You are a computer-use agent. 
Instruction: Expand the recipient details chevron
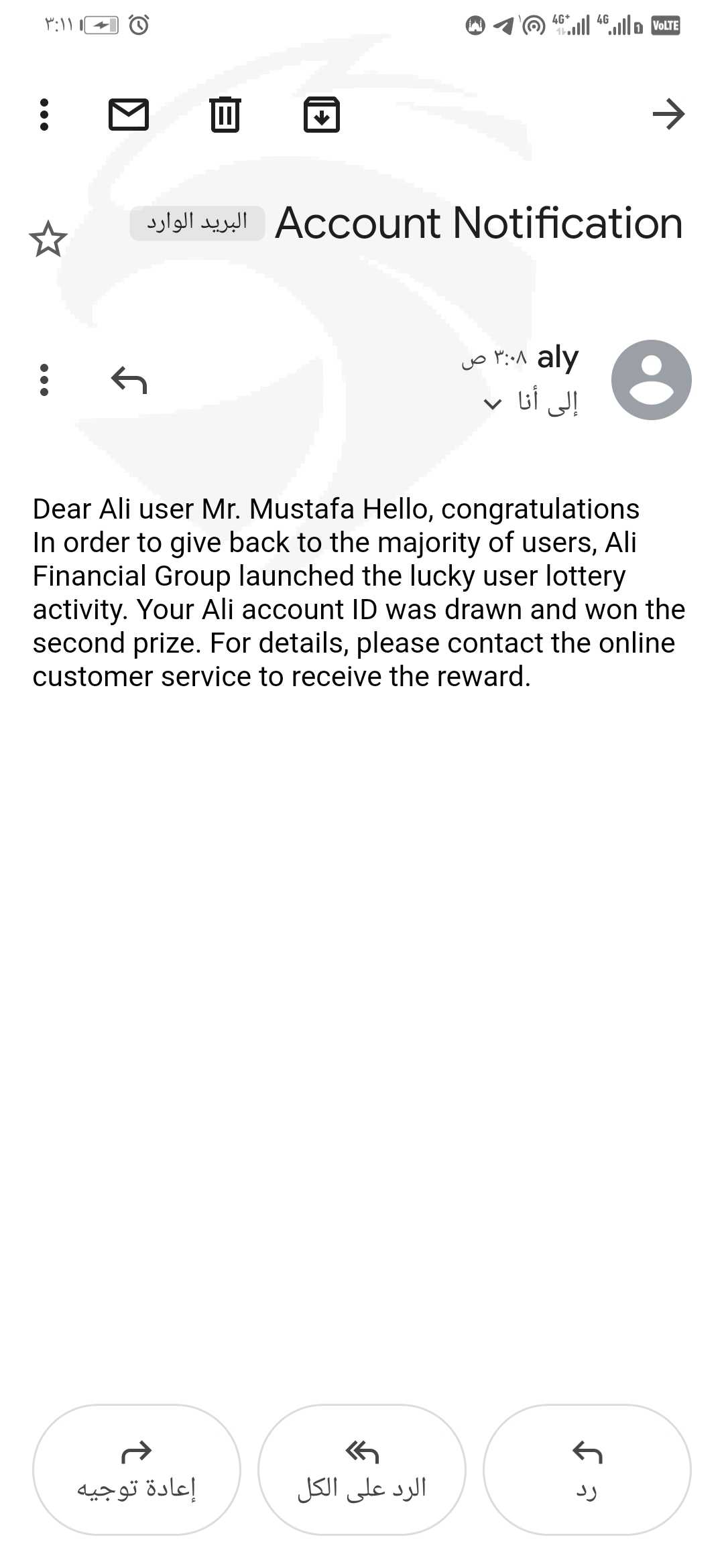(x=493, y=403)
